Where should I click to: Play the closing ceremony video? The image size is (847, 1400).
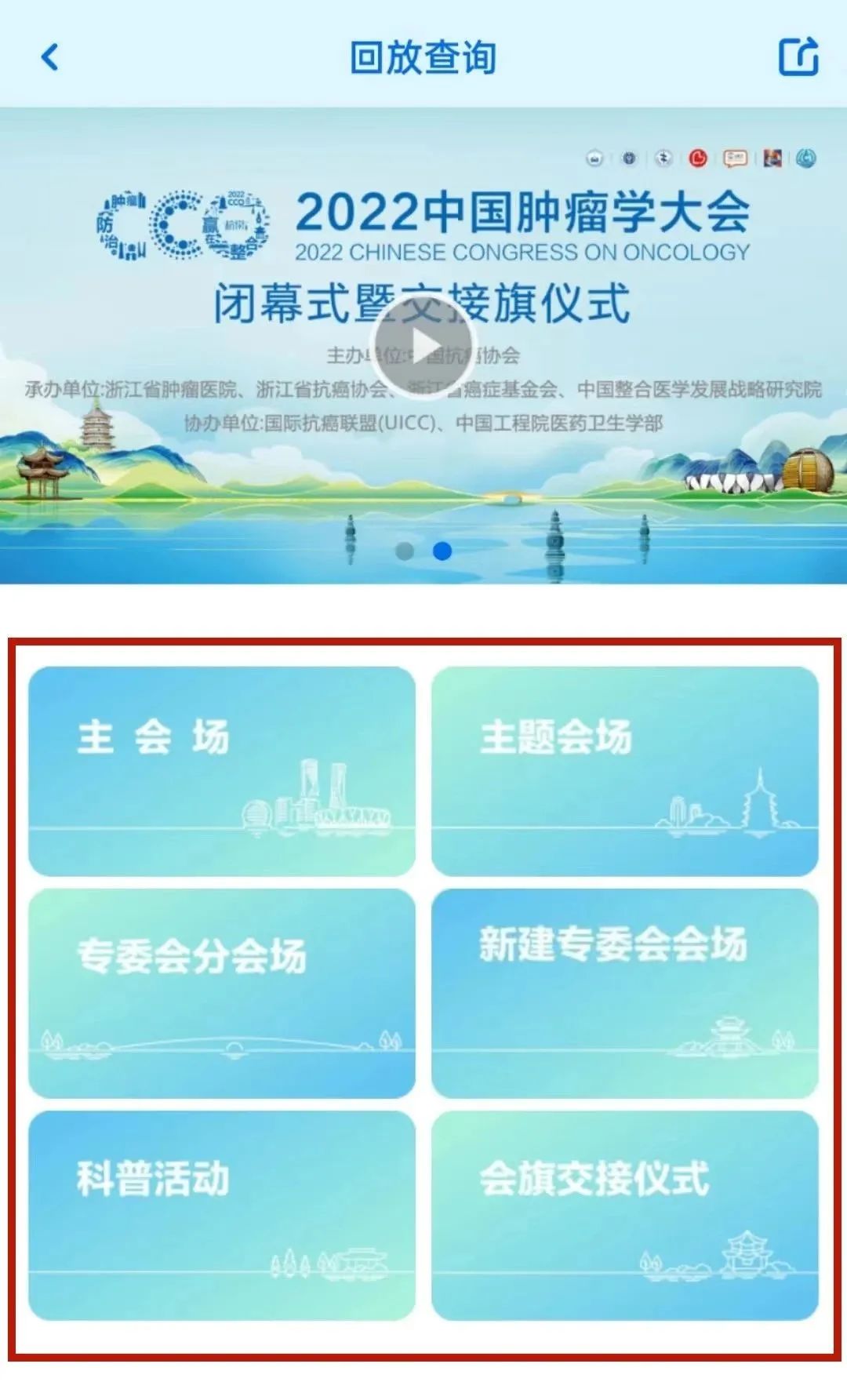(423, 346)
